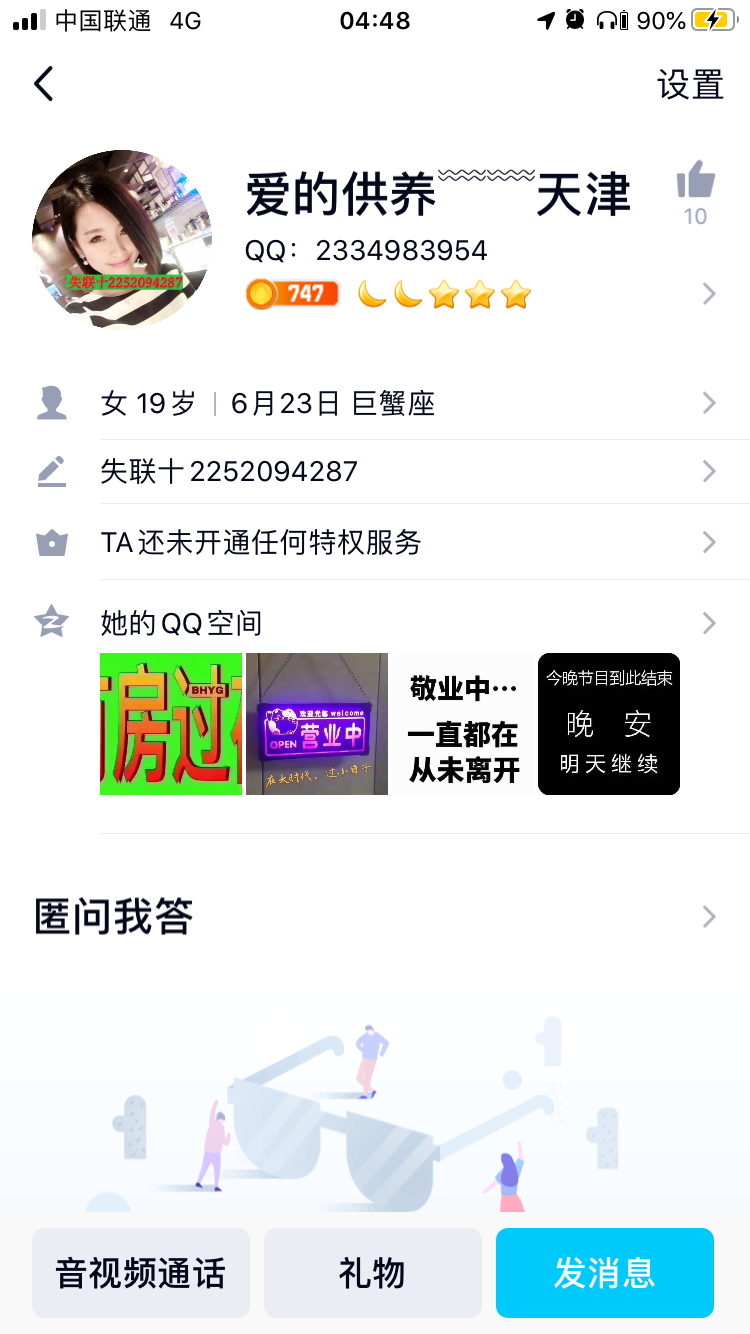The height and width of the screenshot is (1334, 750).
Task: Click the pencil signature icon
Action: point(51,470)
